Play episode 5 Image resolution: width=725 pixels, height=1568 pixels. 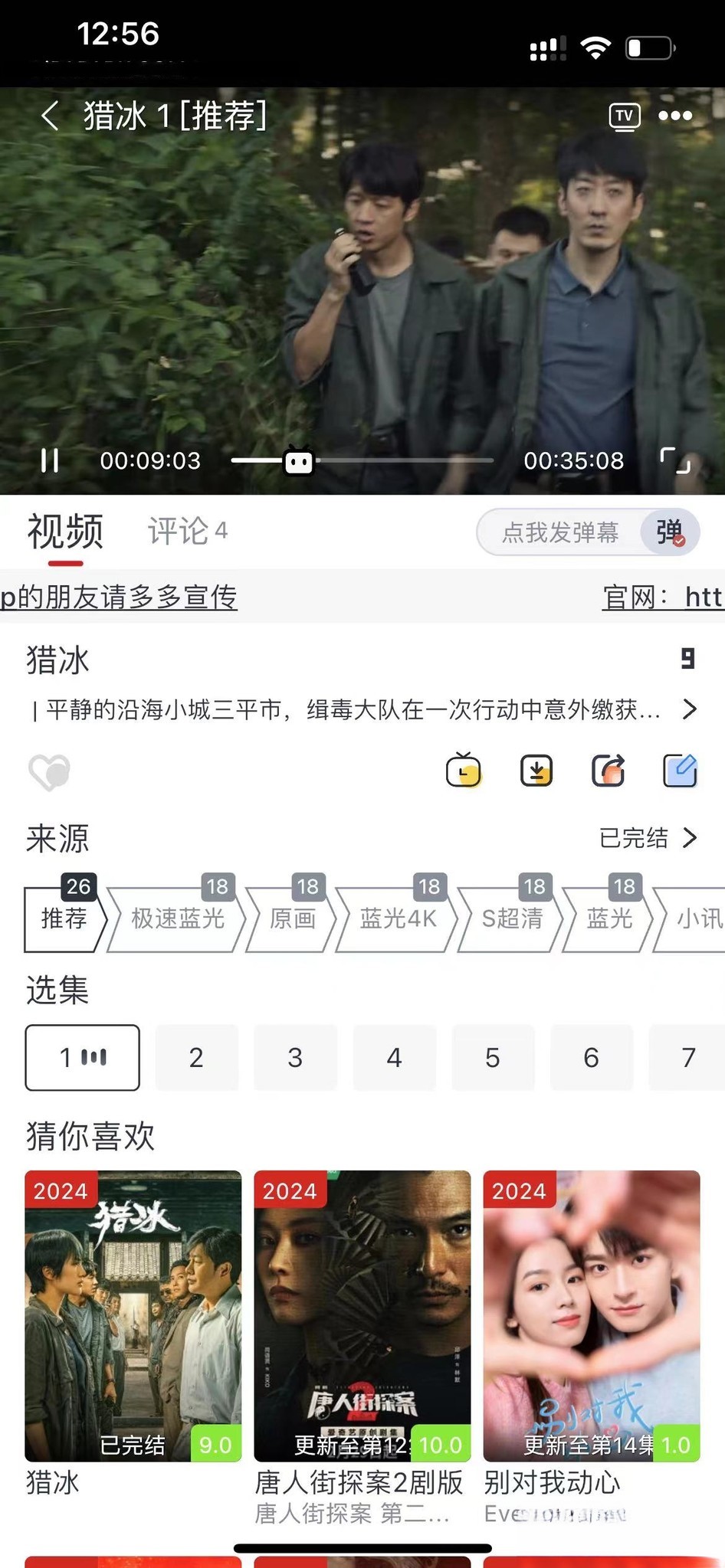pyautogui.click(x=492, y=1058)
